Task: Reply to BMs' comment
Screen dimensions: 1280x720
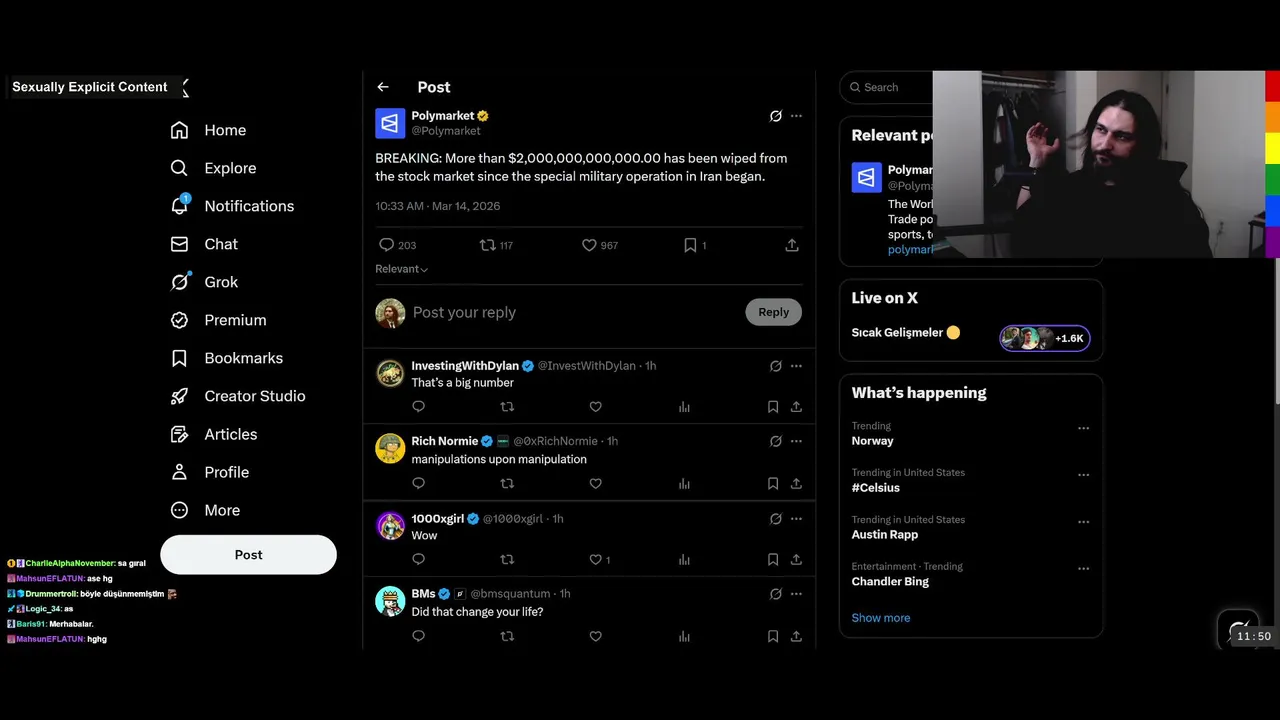Action: coord(418,636)
